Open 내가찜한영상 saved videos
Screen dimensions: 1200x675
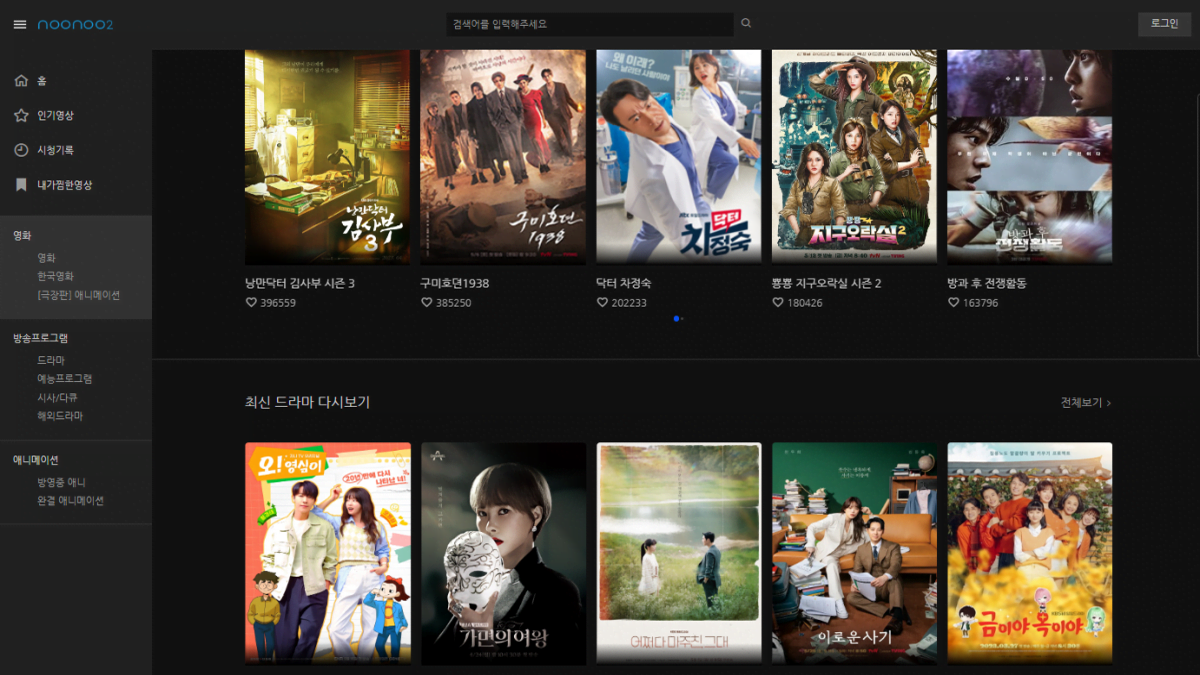pyautogui.click(x=64, y=185)
